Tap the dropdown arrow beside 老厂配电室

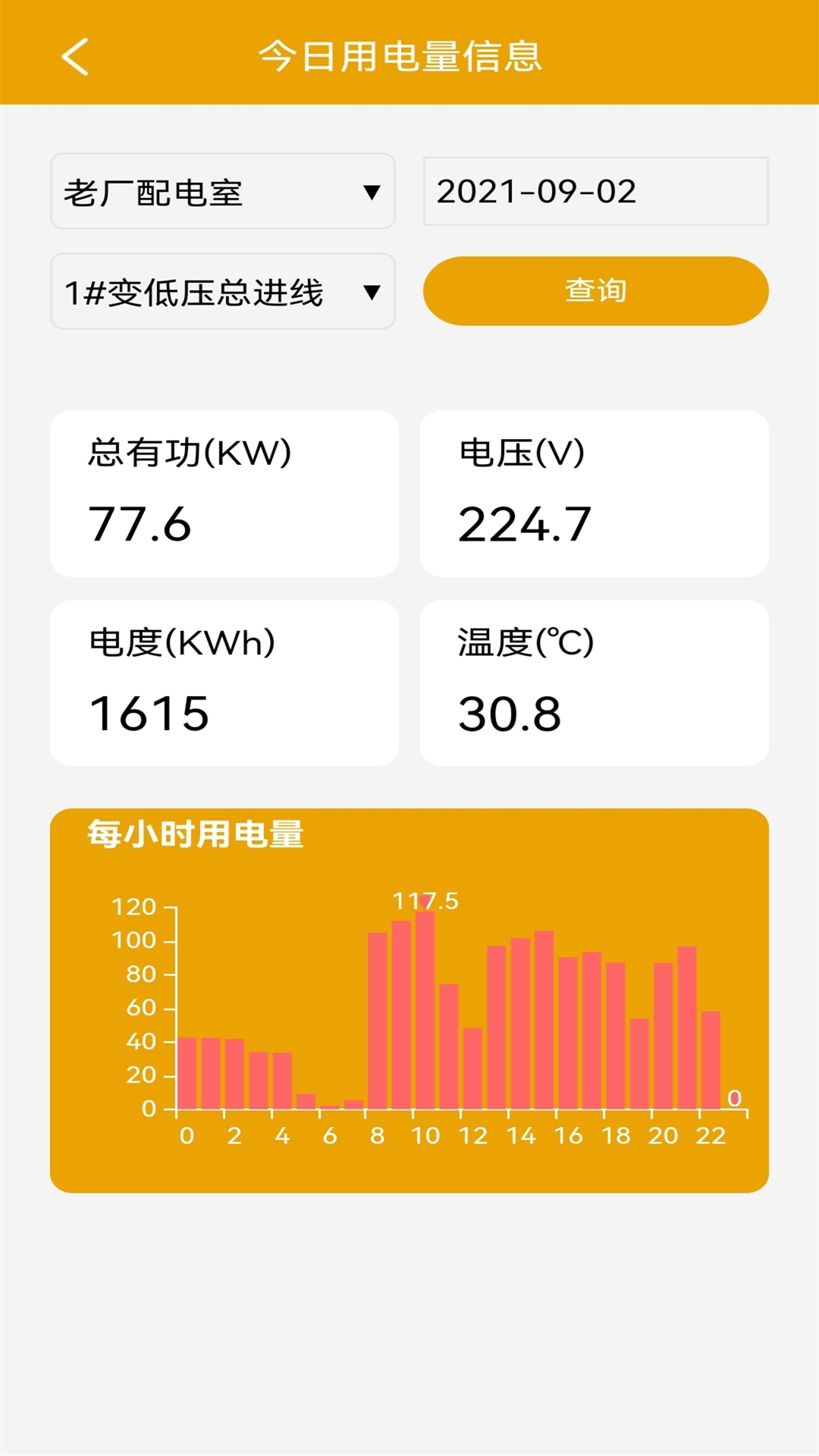(372, 192)
